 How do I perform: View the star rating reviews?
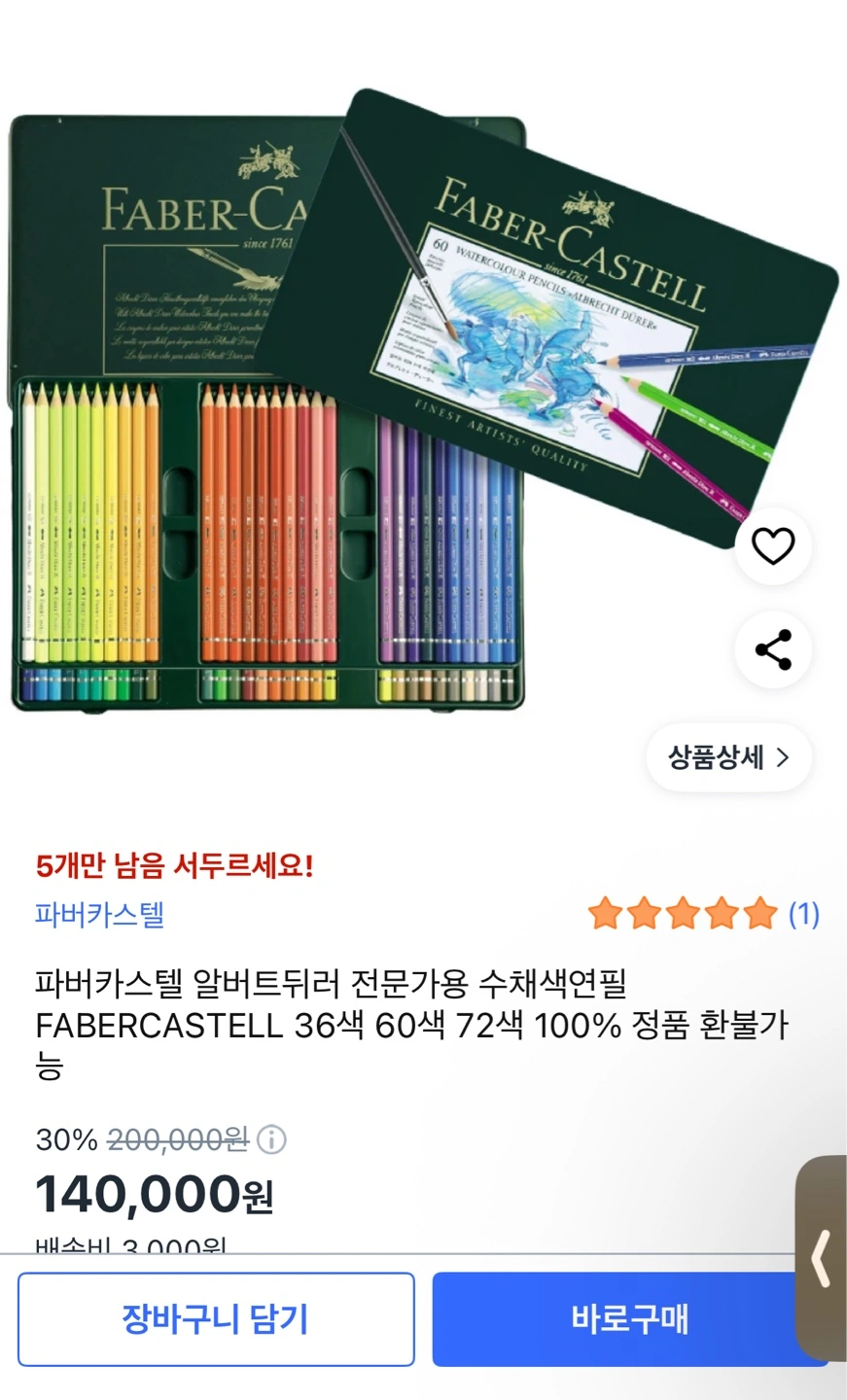(704, 914)
